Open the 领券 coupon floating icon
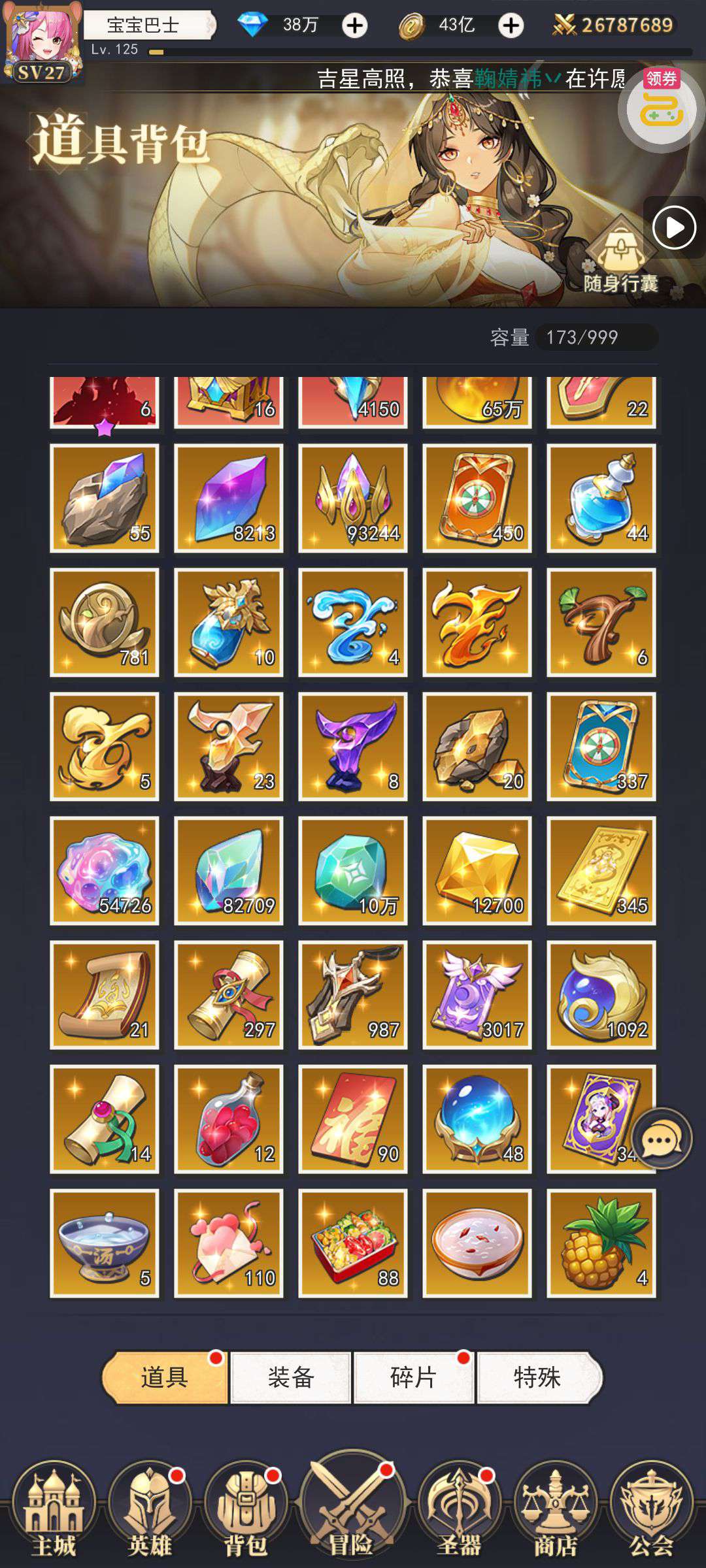The image size is (706, 1568). (662, 108)
